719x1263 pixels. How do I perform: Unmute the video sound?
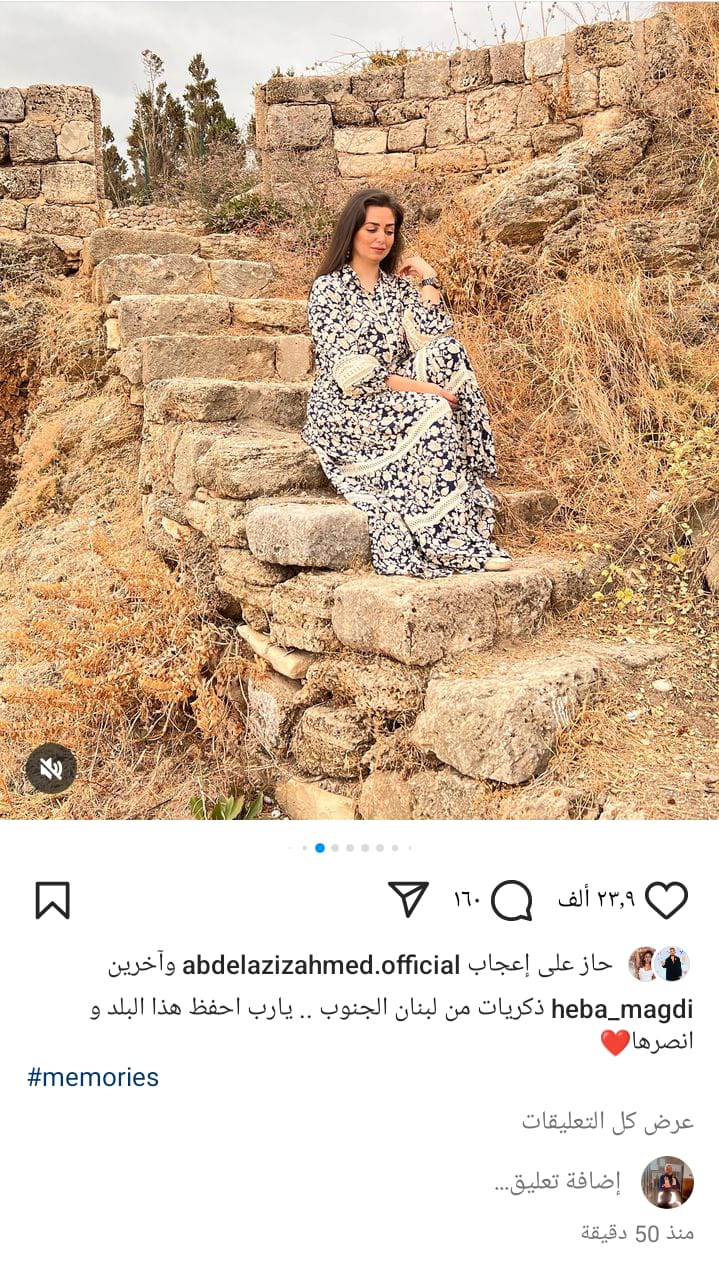click(x=50, y=768)
